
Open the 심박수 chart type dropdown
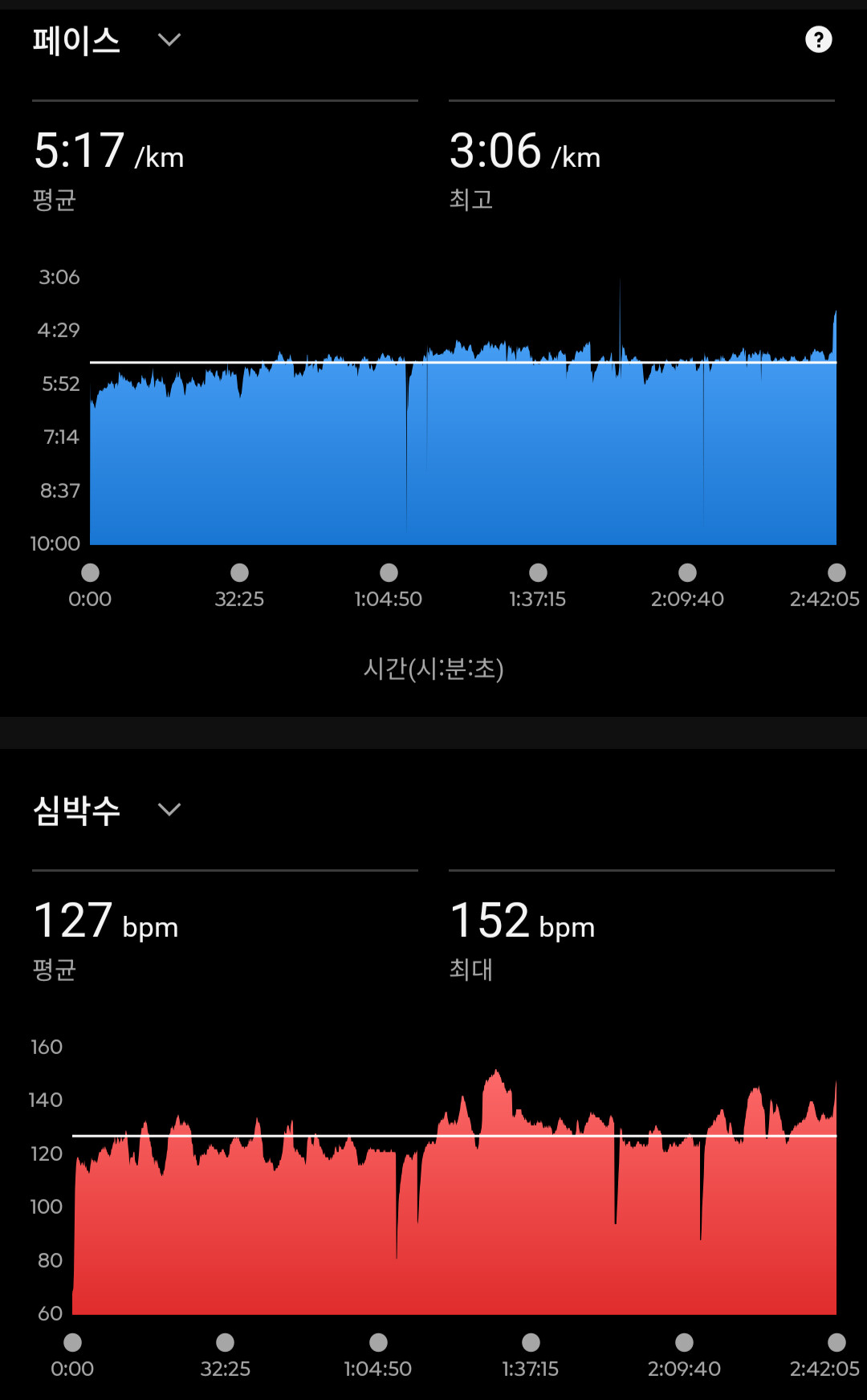point(169,809)
